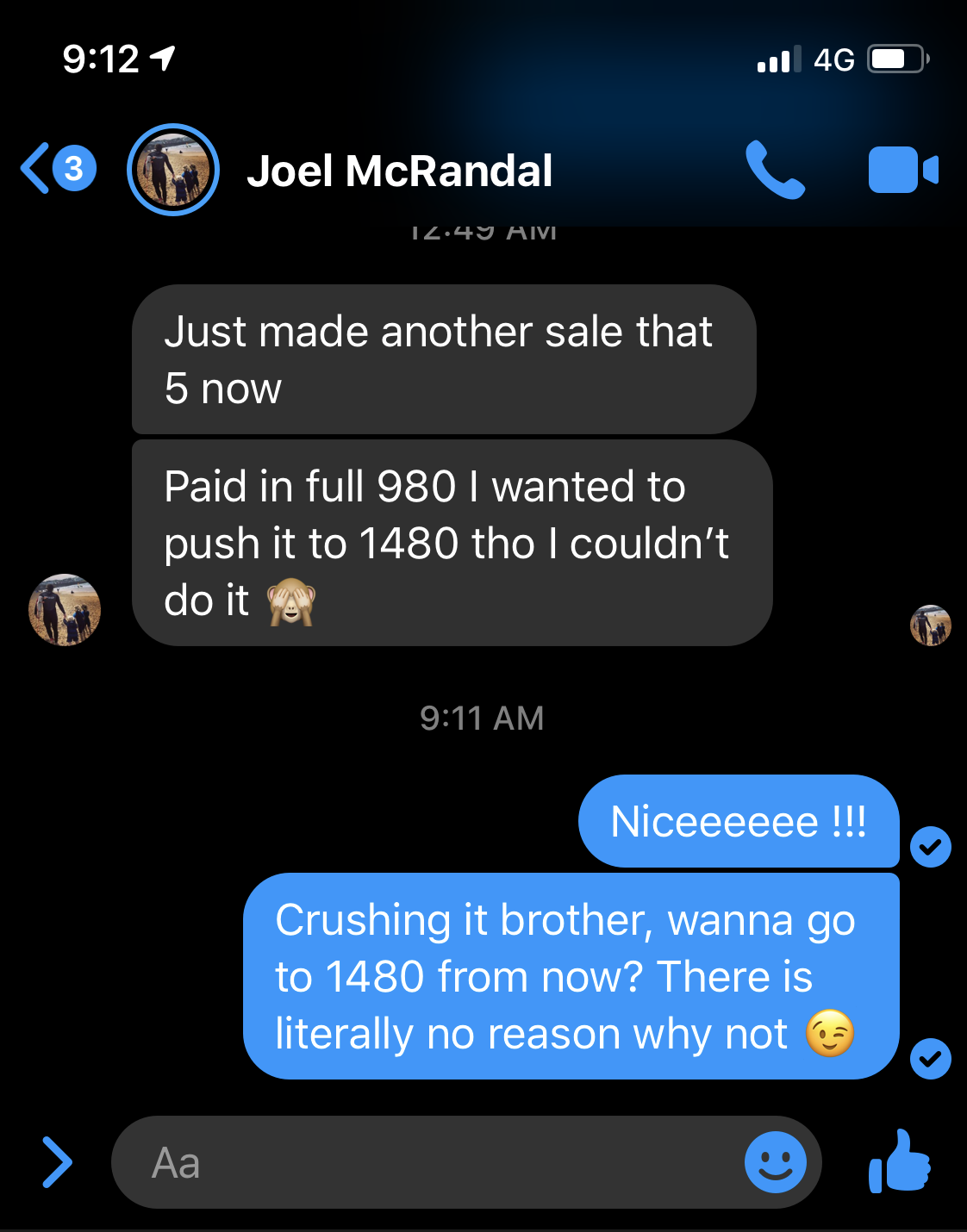Screen dimensions: 967x1232
Task: Expand the more options arrow beside message box
Action: click(57, 1162)
